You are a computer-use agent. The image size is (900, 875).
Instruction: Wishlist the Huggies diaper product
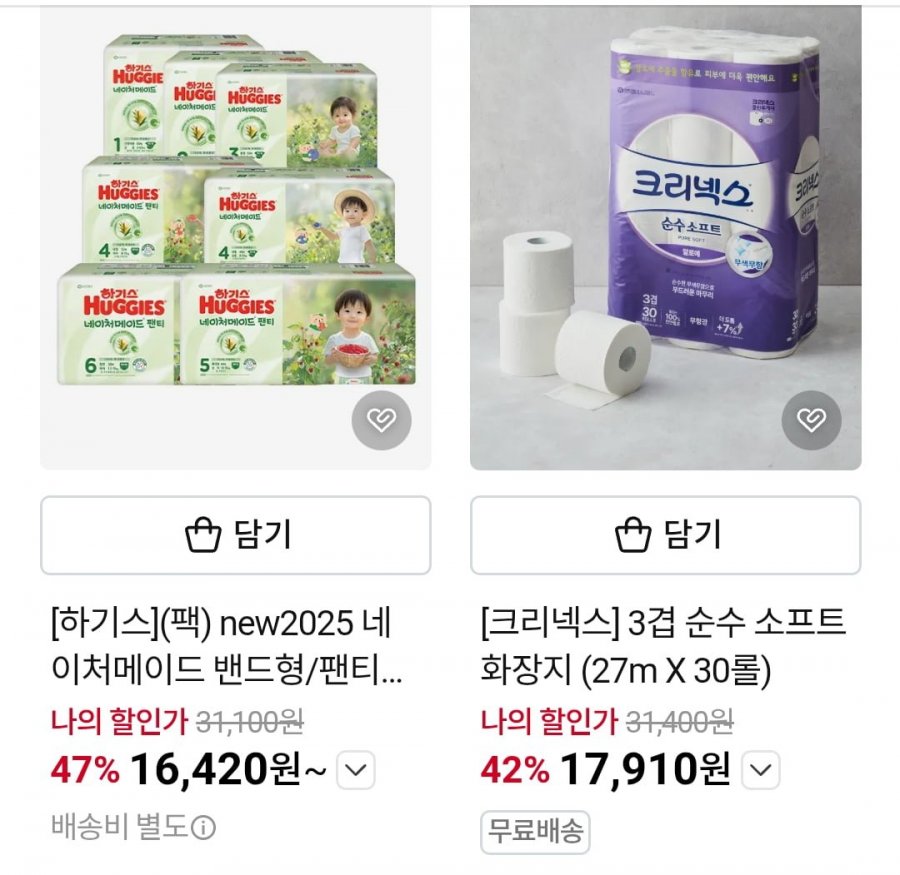click(381, 420)
